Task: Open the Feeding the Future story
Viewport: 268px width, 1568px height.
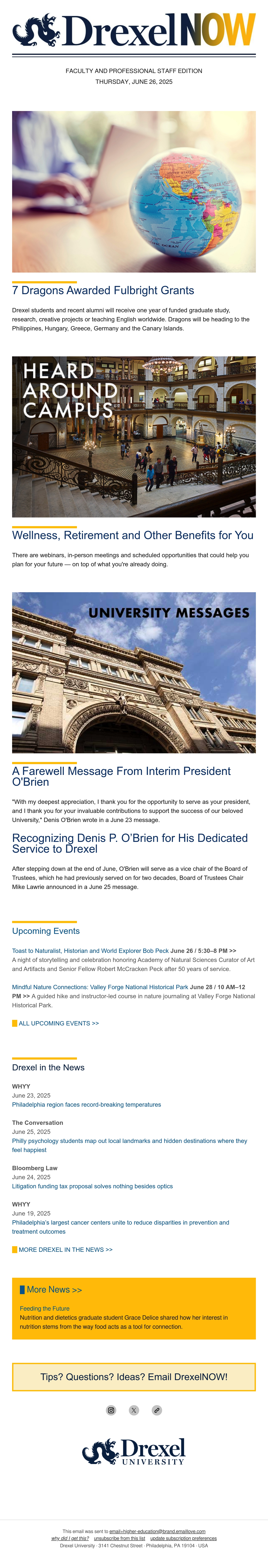Action: [x=45, y=1308]
